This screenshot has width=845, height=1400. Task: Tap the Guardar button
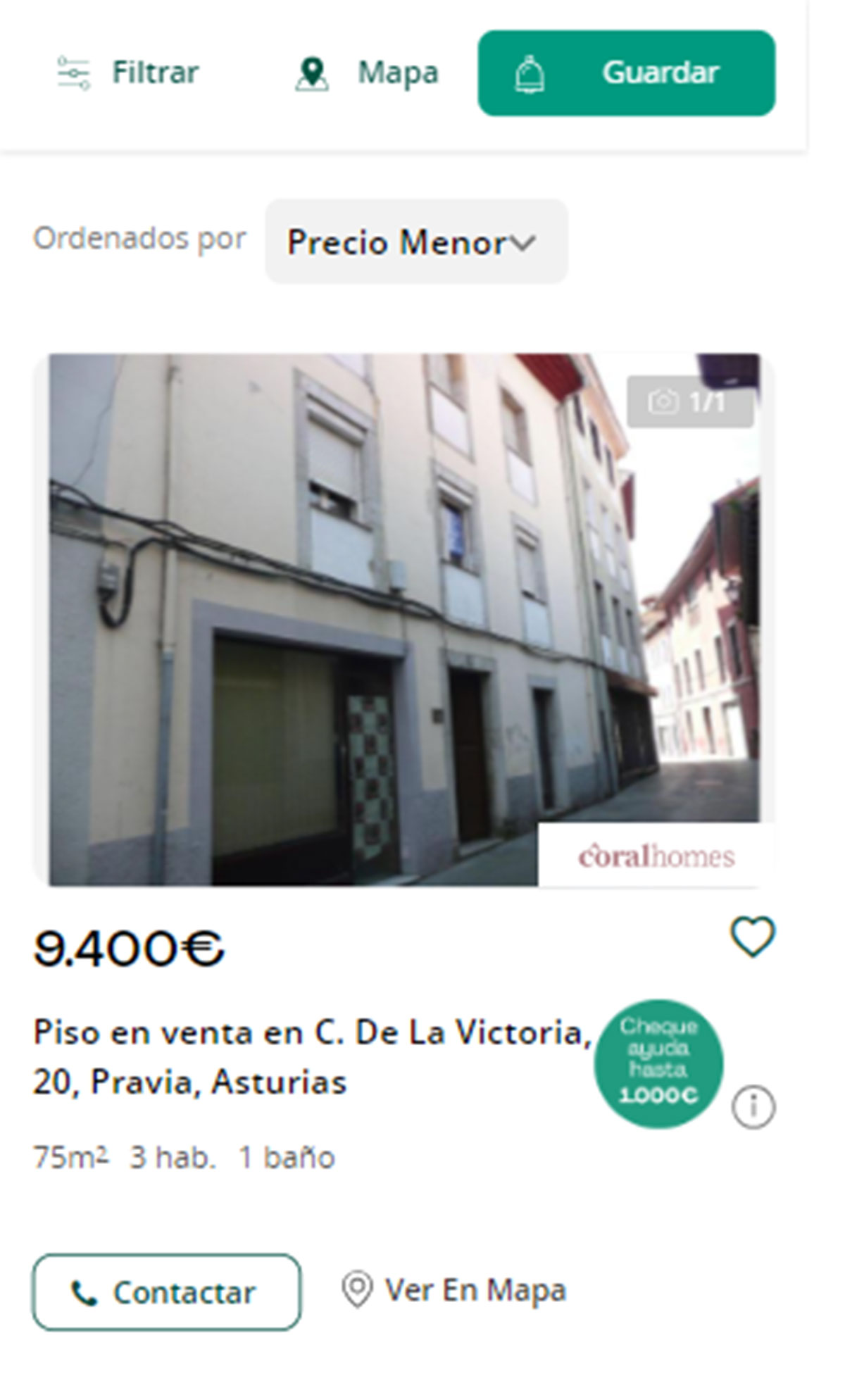click(x=626, y=73)
